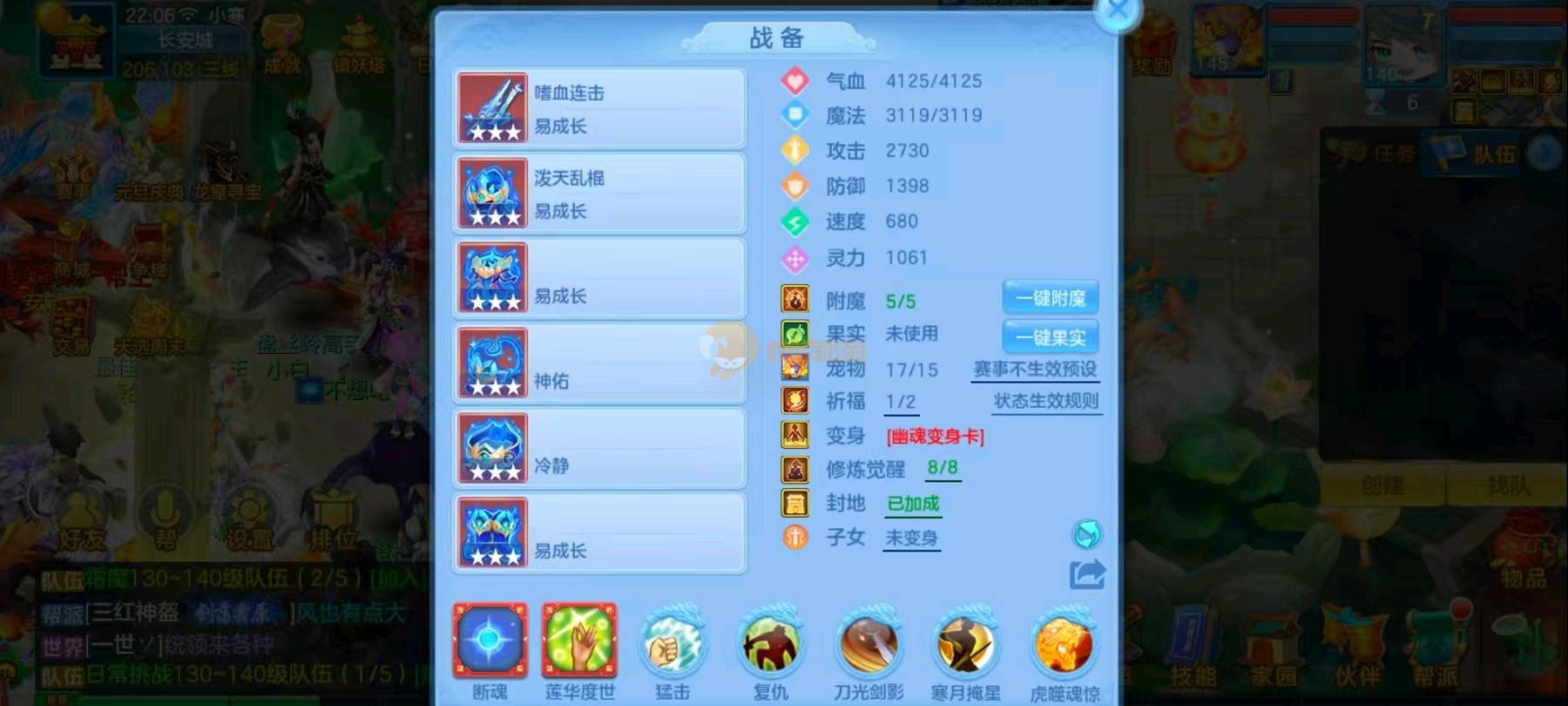Image resolution: width=1568 pixels, height=706 pixels.
Task: Open the 冷静 skill row
Action: [x=599, y=448]
